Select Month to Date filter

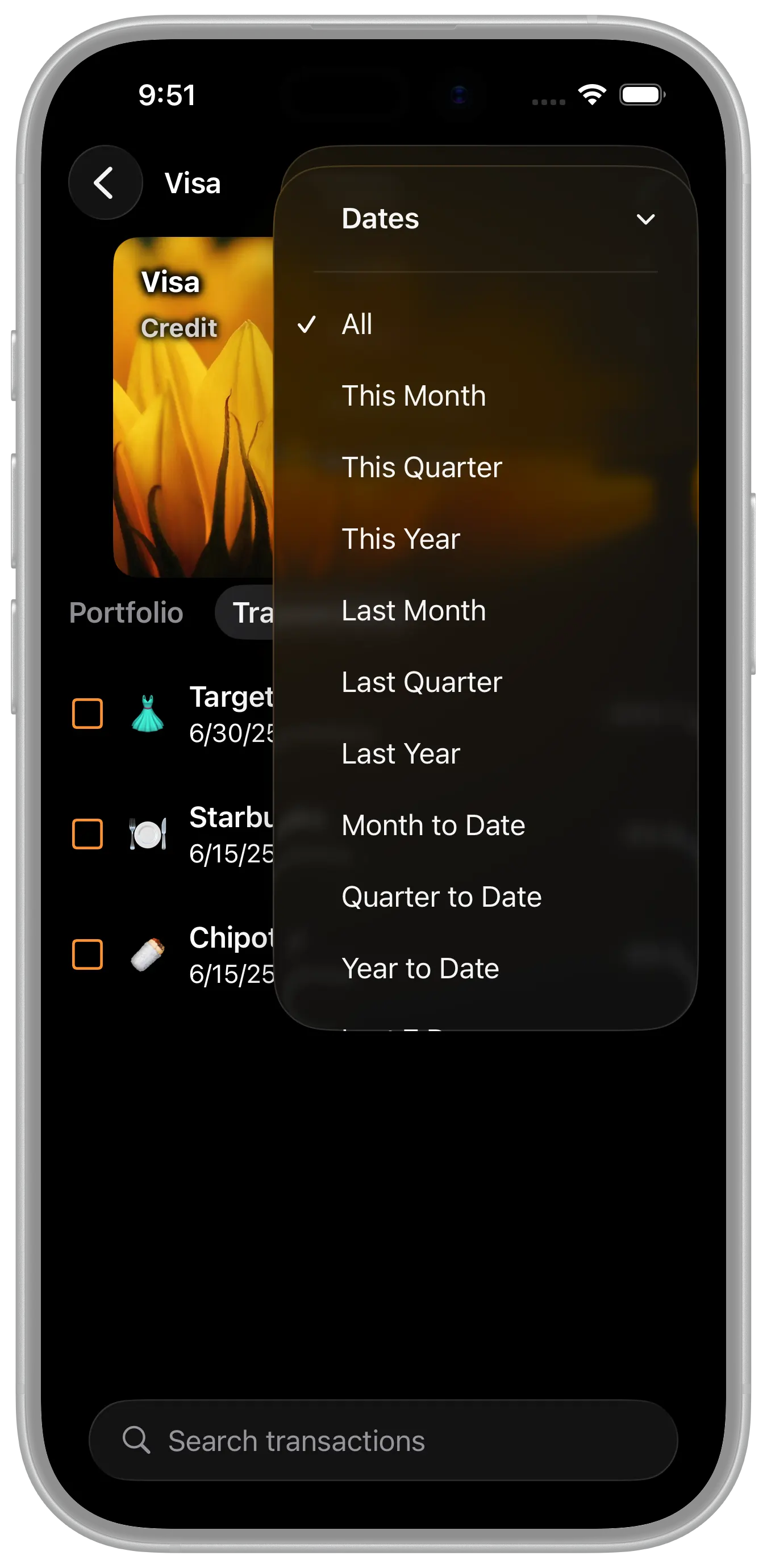(433, 826)
